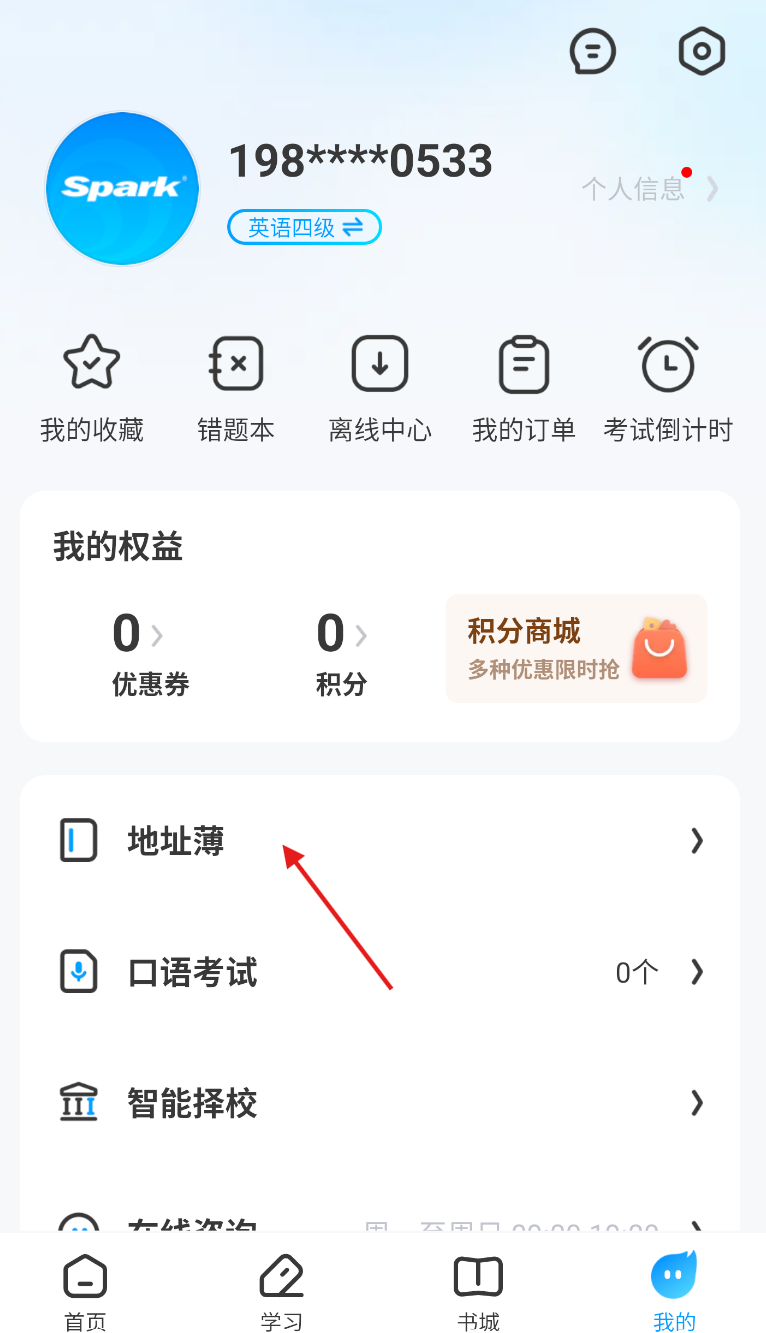766x1333 pixels.
Task: Open the messages chat icon
Action: (x=592, y=51)
